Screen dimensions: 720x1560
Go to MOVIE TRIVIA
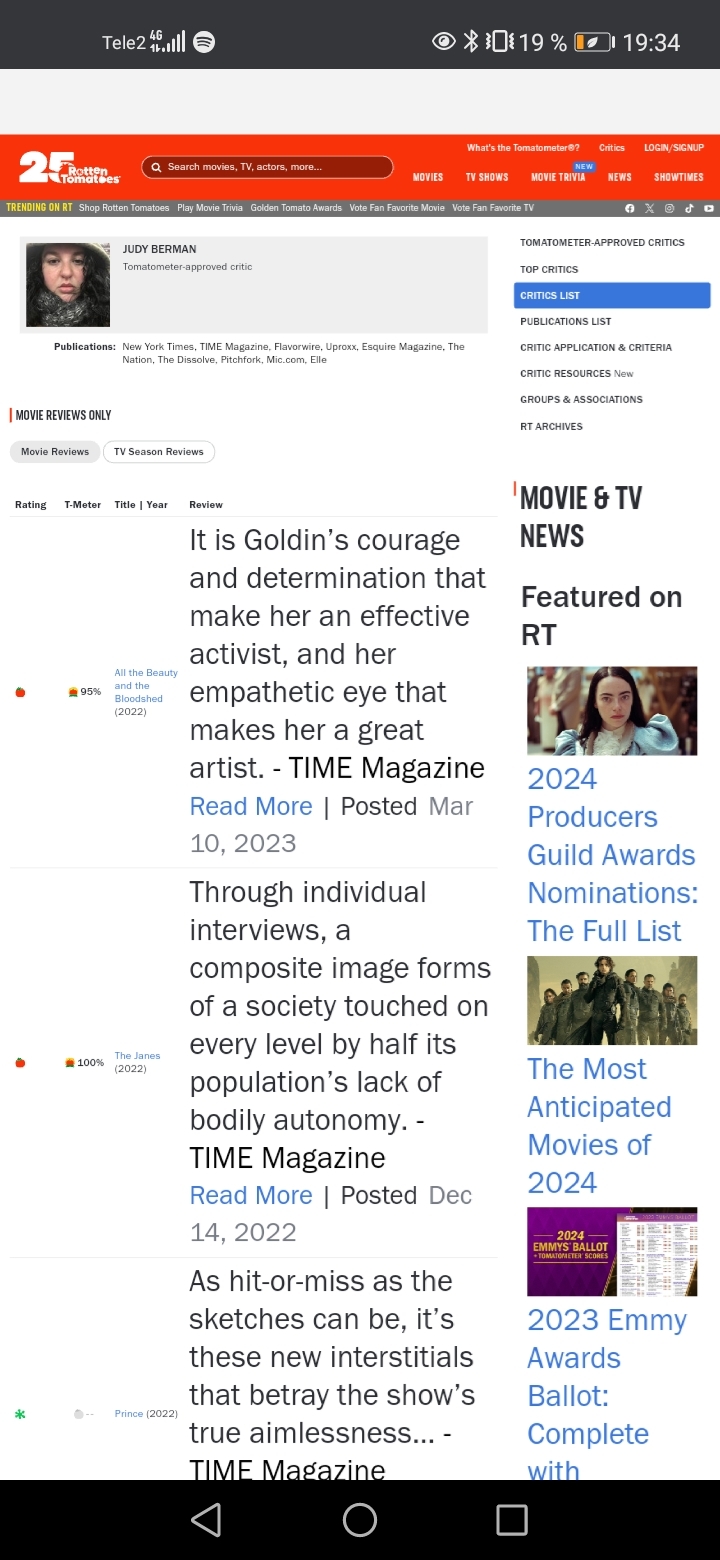pos(558,177)
